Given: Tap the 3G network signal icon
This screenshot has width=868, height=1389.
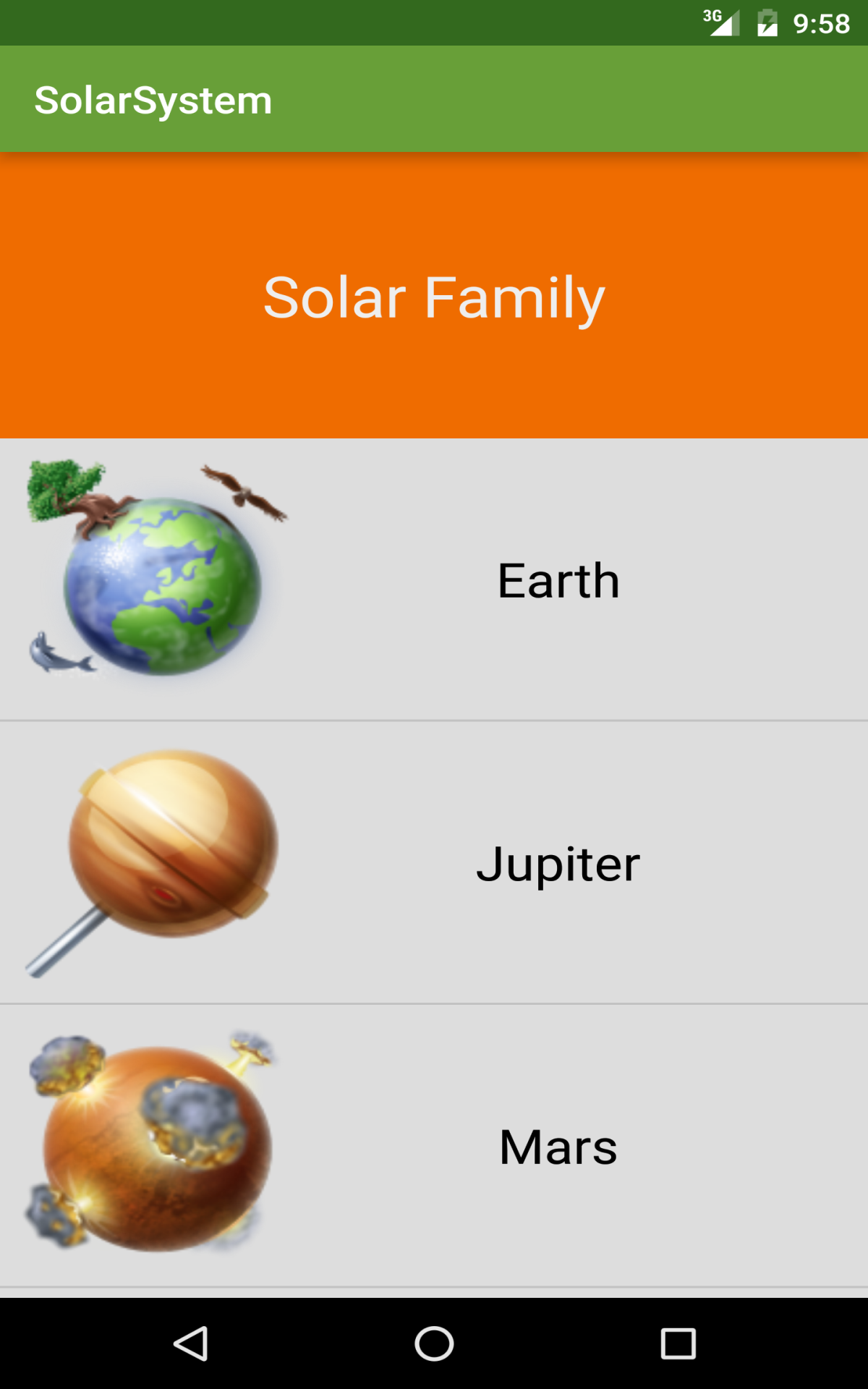Looking at the screenshot, I should [720, 22].
